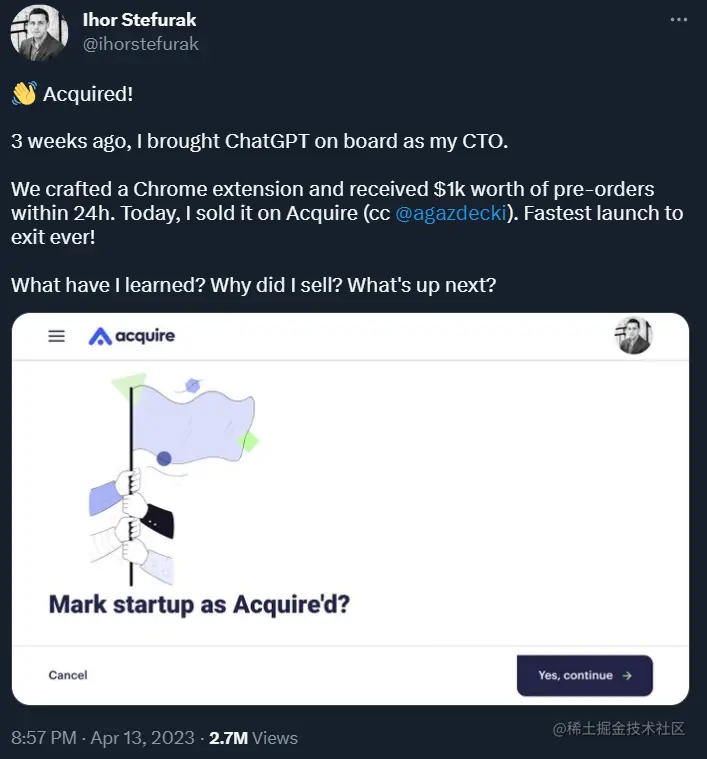View the 2.7M Views analytics
The image size is (707, 759).
click(x=252, y=738)
